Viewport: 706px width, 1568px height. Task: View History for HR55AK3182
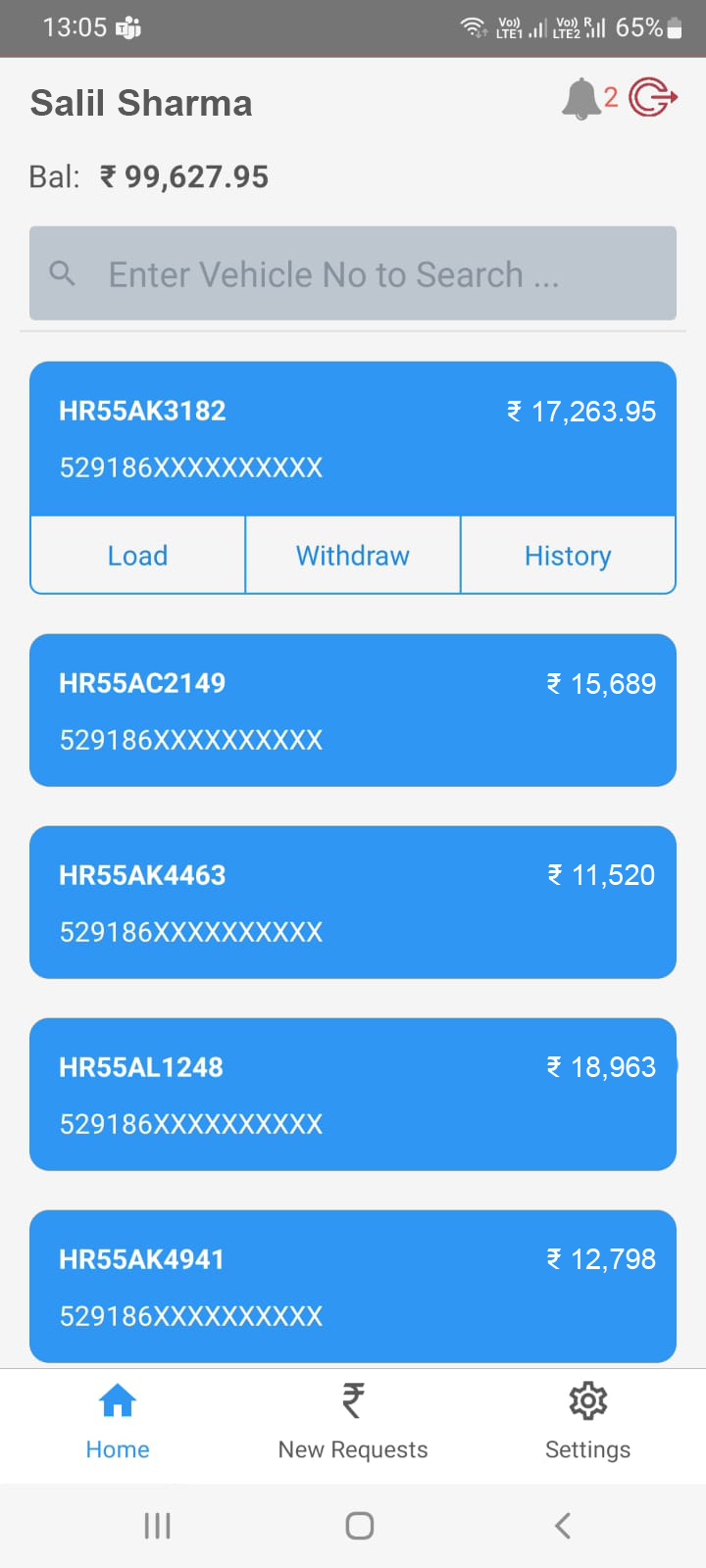coord(568,556)
